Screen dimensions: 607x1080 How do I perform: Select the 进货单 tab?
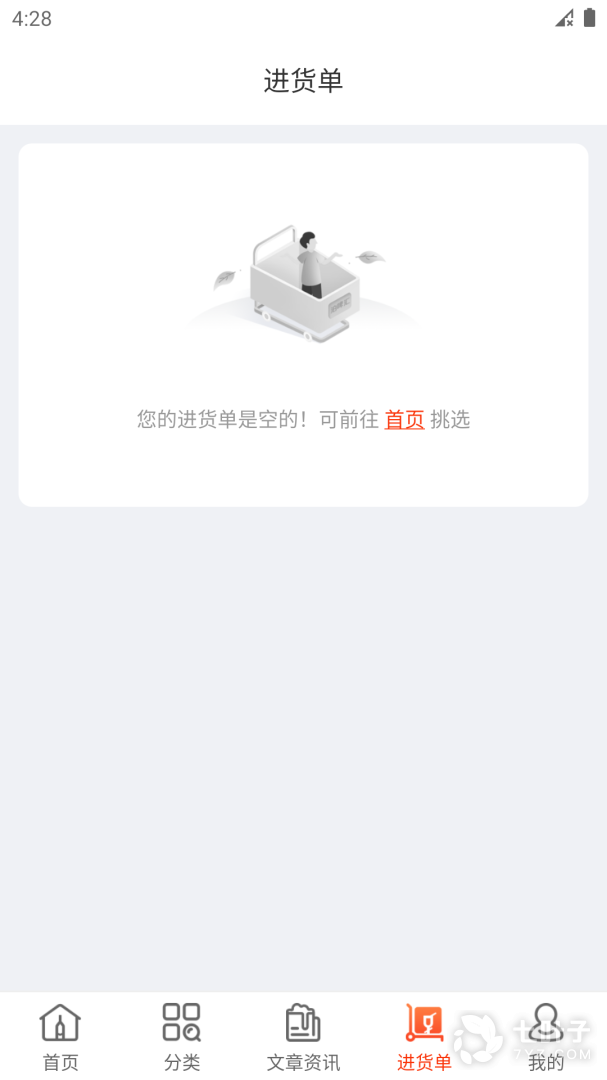tap(424, 1037)
